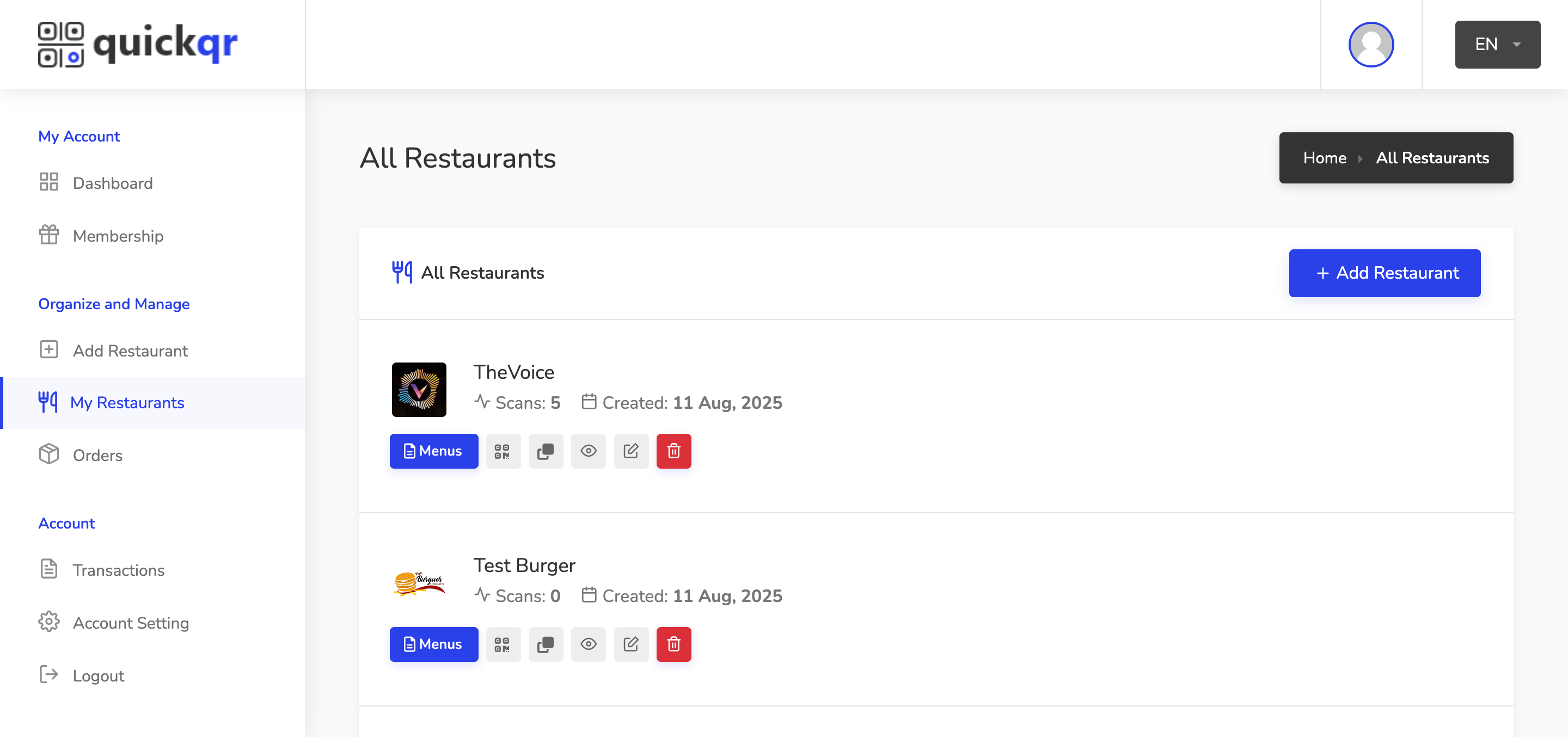The width and height of the screenshot is (1568, 737).
Task: Duplicate the Test Burger restaurant
Action: coord(546,644)
